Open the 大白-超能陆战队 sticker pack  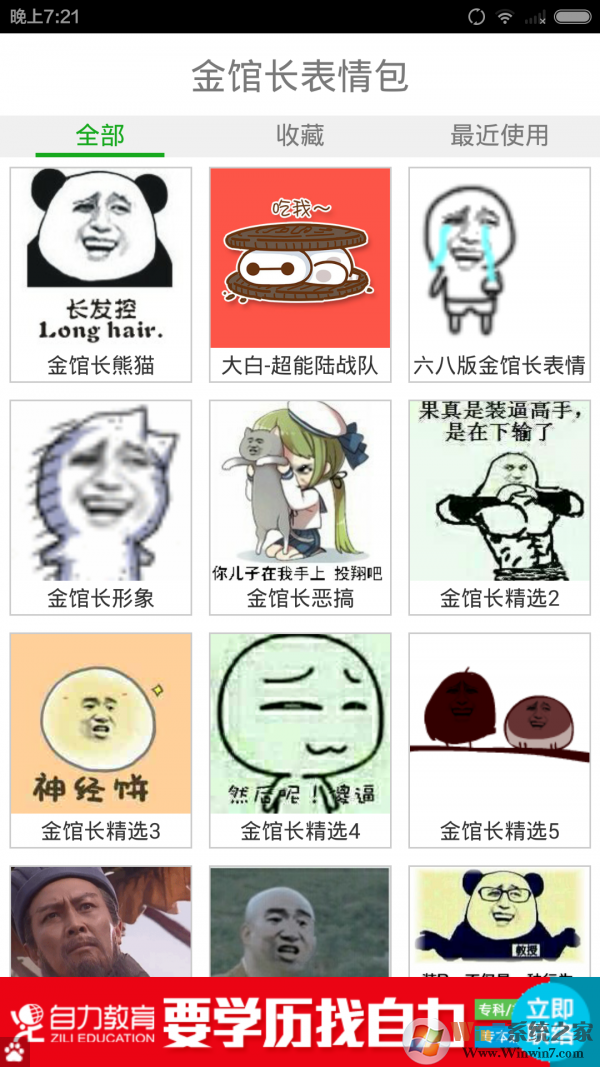[x=300, y=273]
